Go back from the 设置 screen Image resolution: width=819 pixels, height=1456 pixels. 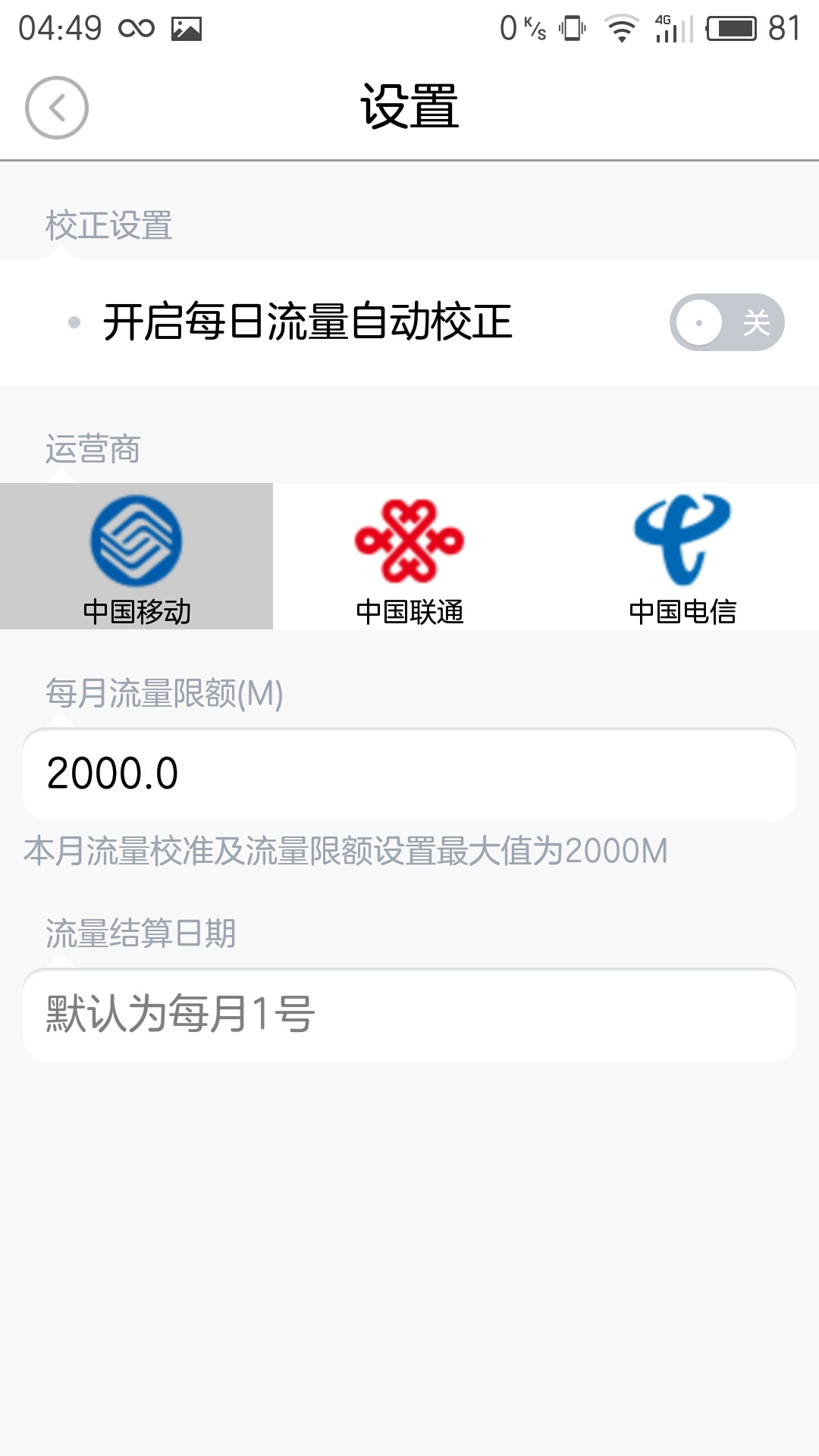pos(57,108)
